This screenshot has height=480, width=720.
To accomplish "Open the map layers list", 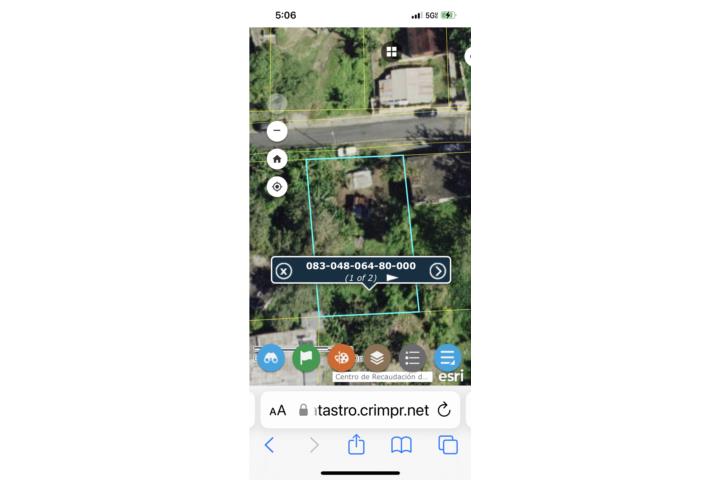I will [377, 357].
